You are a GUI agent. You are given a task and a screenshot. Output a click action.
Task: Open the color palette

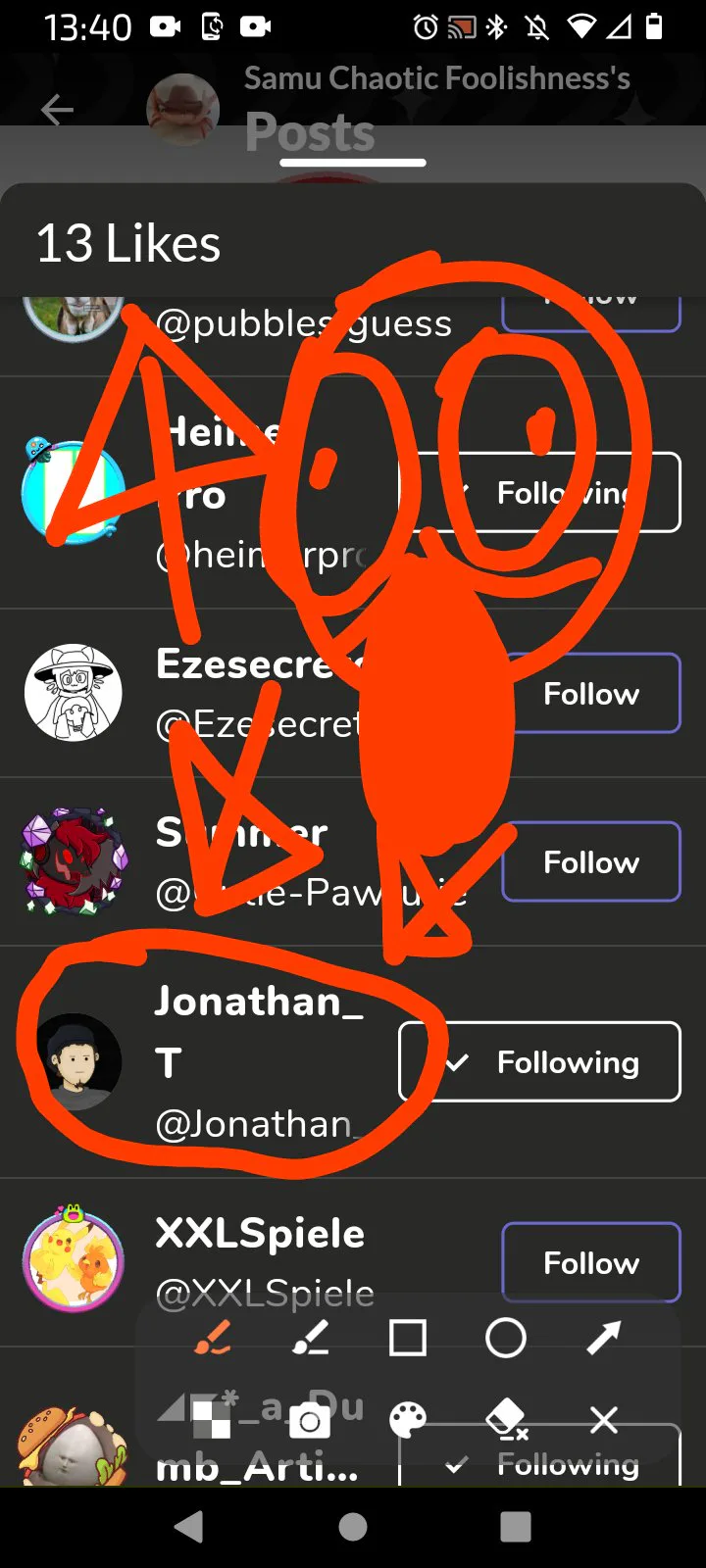(408, 1419)
